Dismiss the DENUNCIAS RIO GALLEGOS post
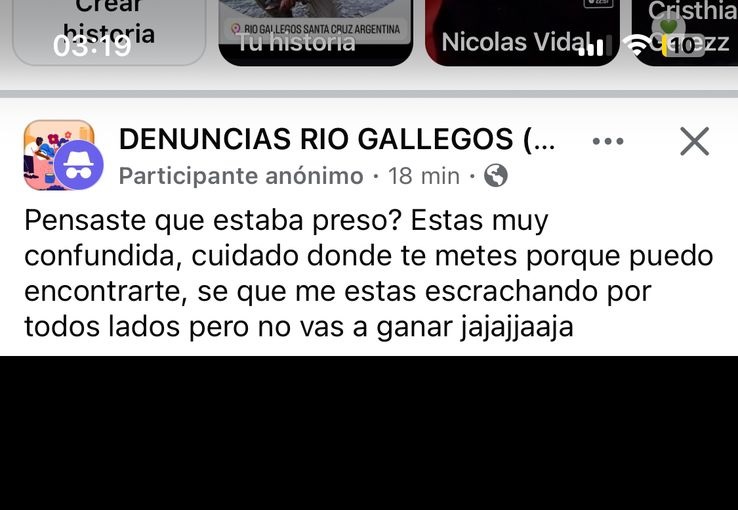 click(694, 142)
